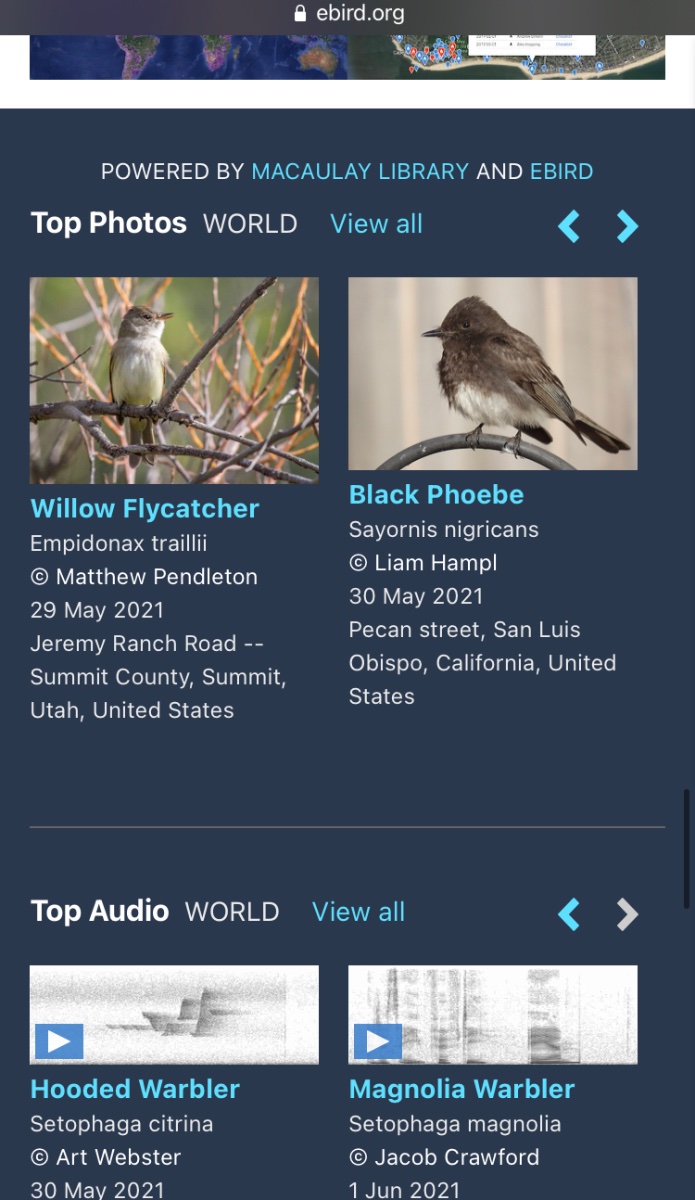Open the eBird link in Powered by line

coord(561,171)
